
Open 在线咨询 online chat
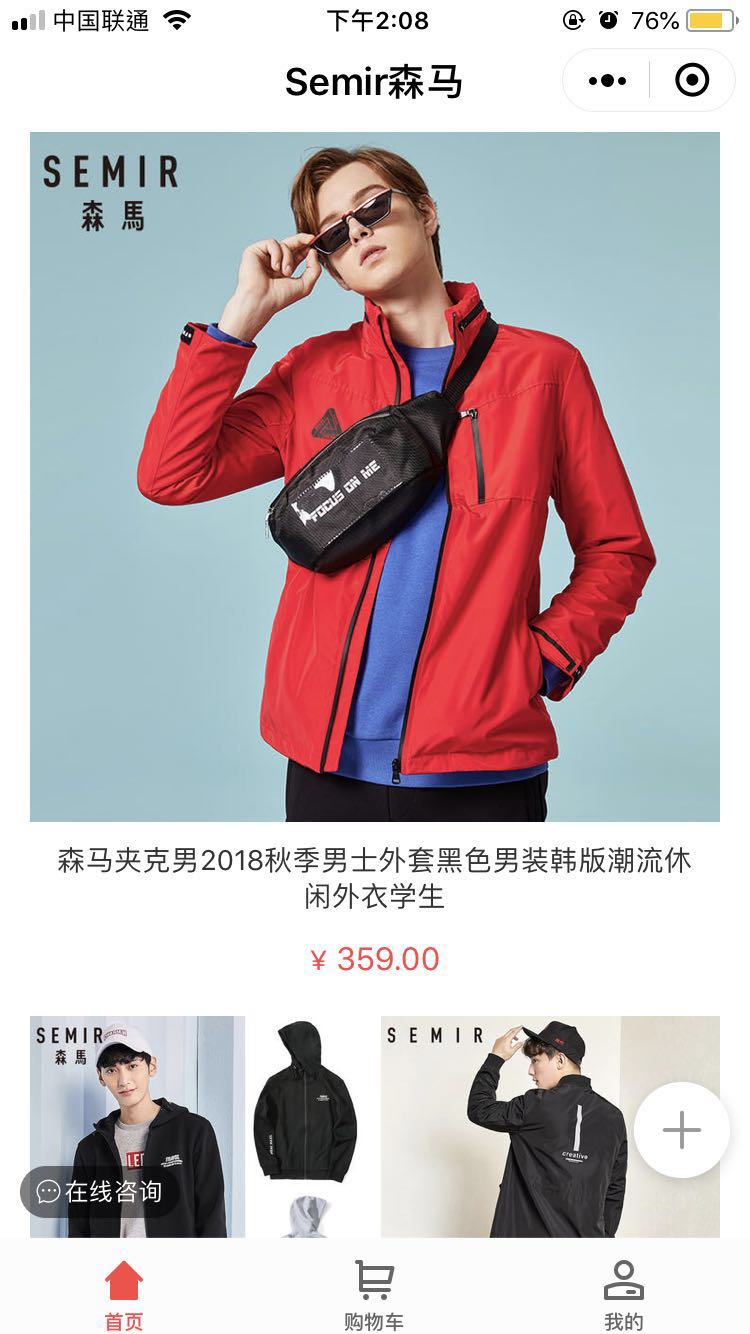pos(100,1191)
